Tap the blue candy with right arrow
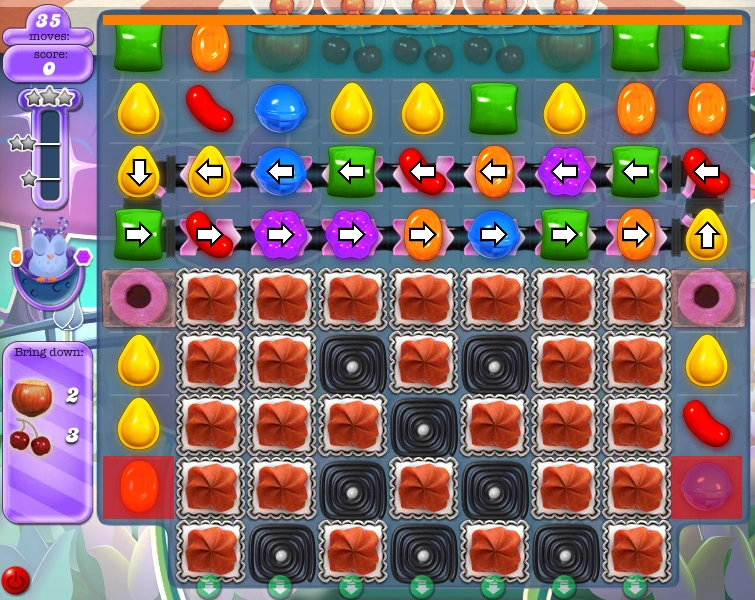Viewport: 755px width, 600px height. [493, 234]
